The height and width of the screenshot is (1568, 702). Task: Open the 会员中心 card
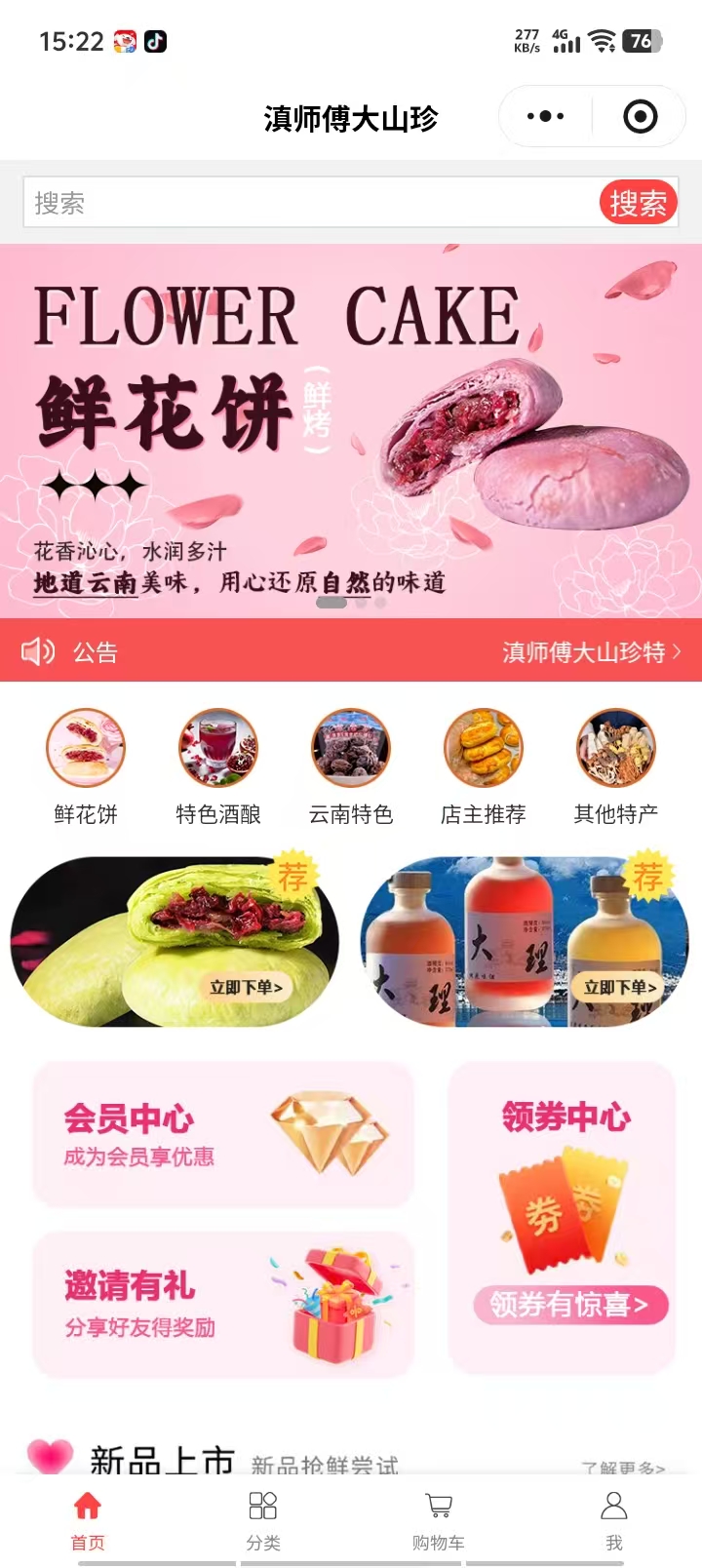click(224, 1135)
